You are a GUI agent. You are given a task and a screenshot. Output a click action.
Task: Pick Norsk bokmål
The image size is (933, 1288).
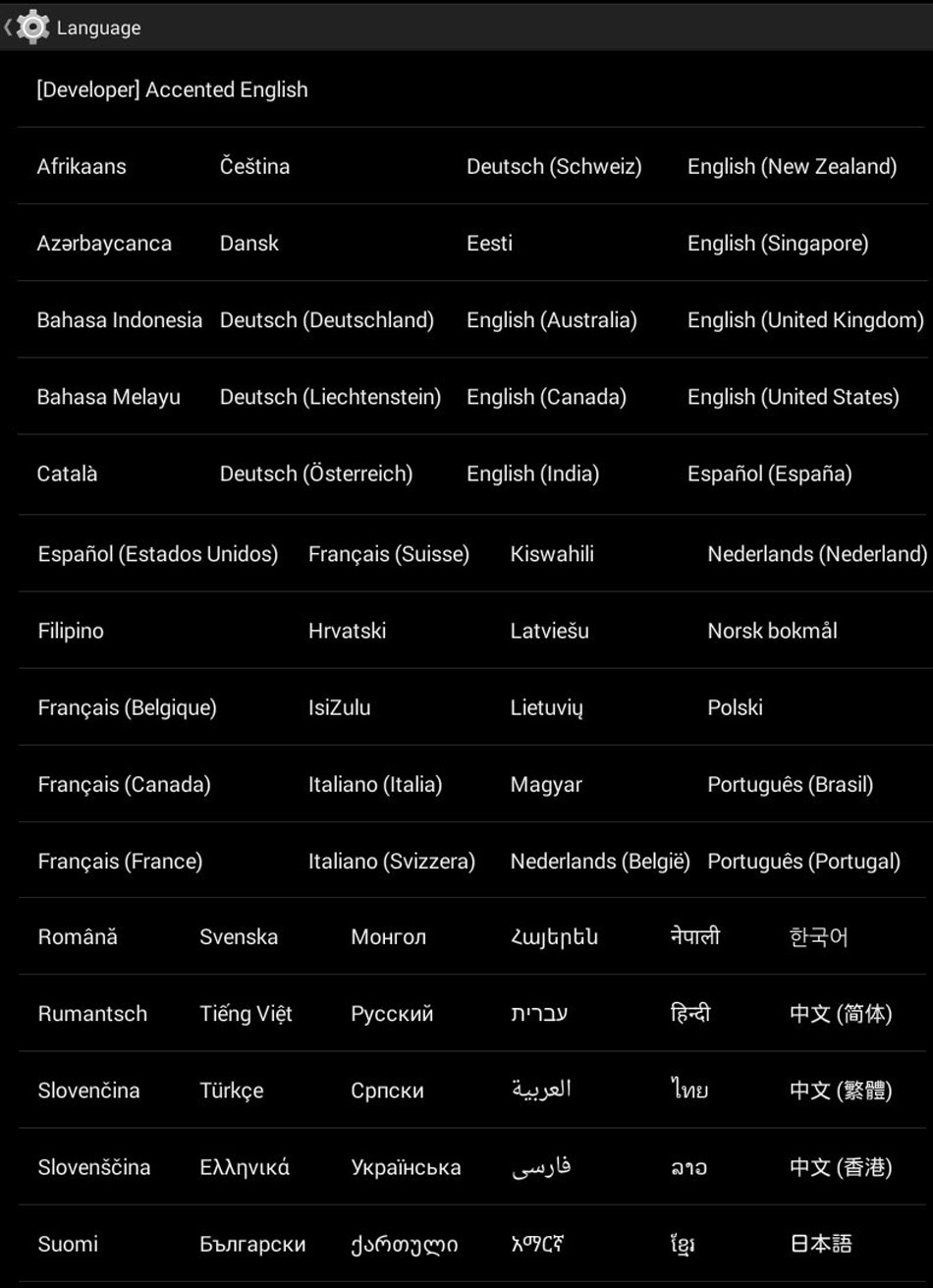coord(772,631)
